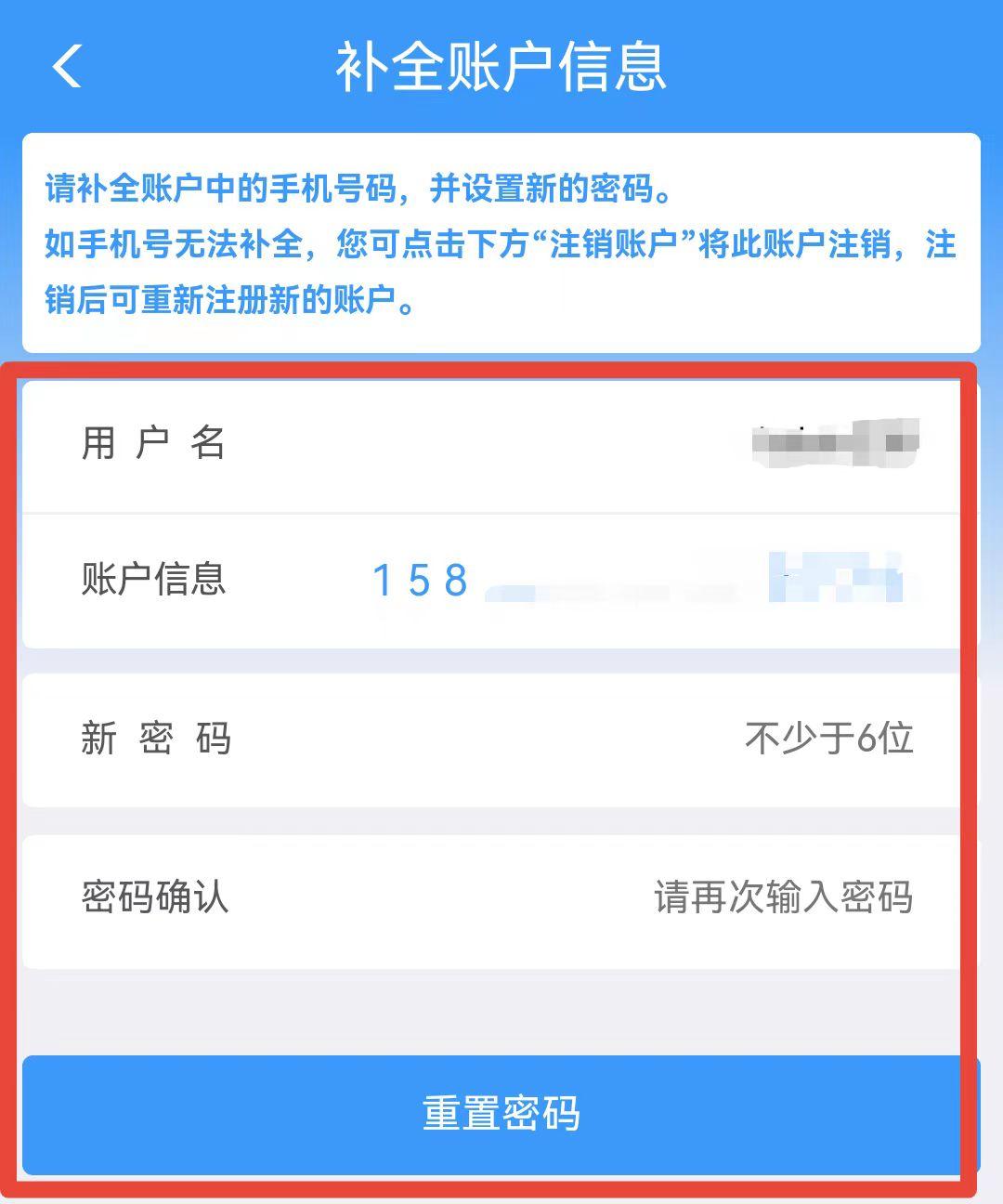Tap the 重置密码 button

click(x=501, y=1114)
